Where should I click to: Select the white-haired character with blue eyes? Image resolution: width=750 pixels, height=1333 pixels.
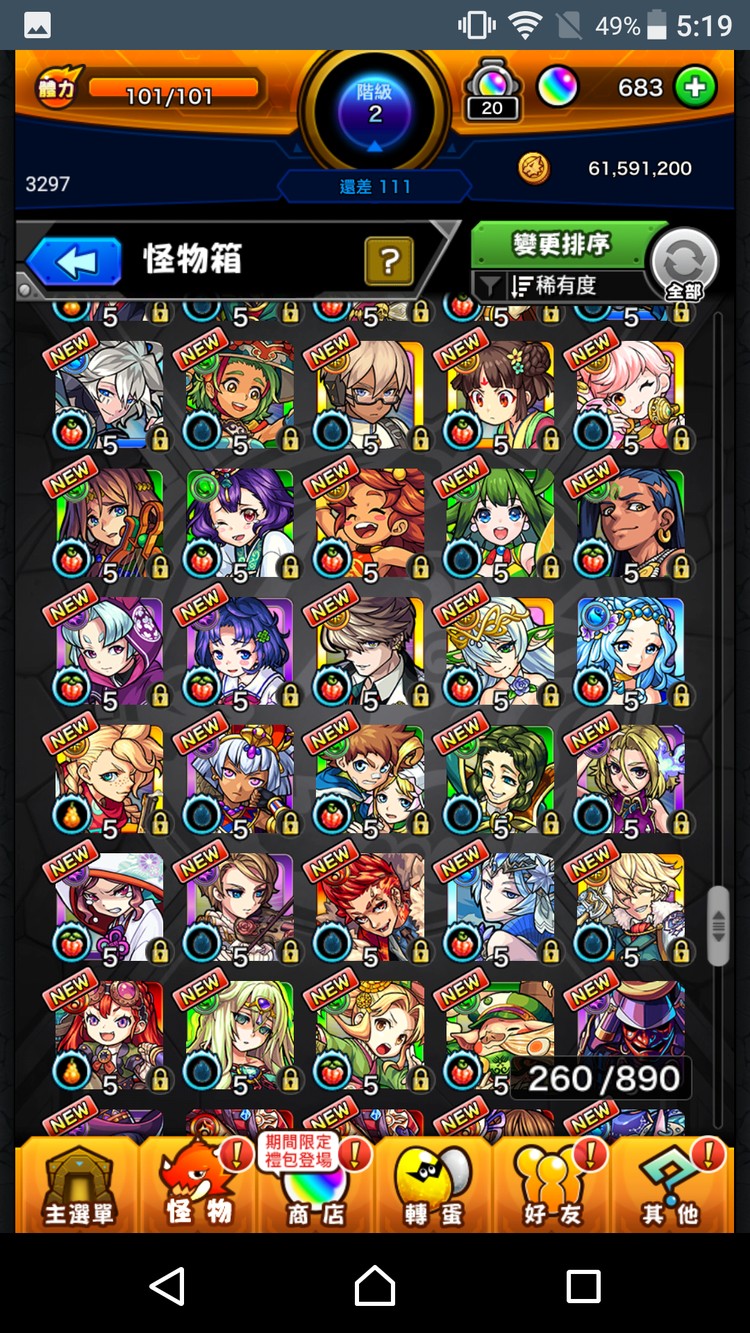(108, 395)
